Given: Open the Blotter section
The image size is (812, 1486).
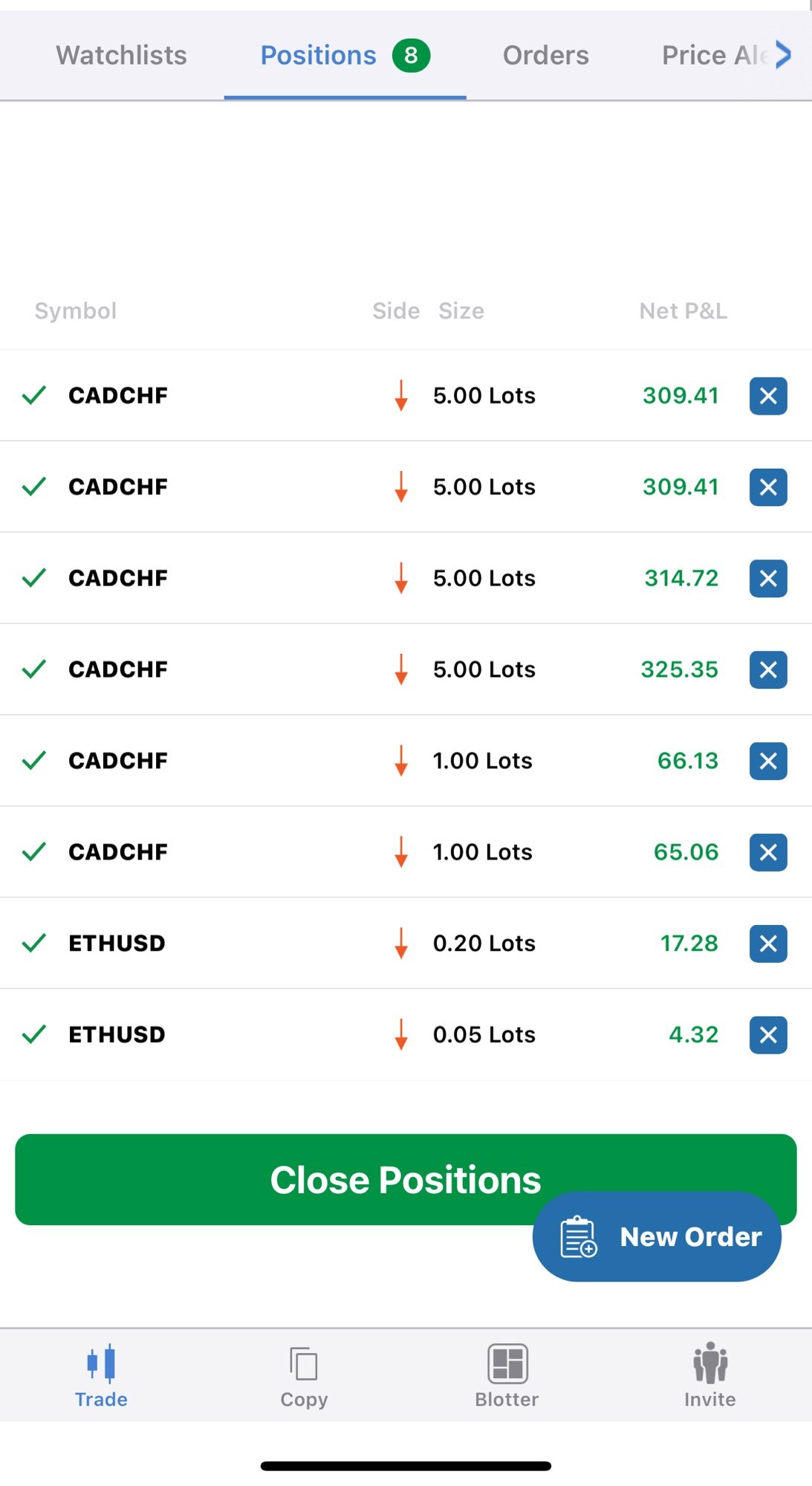Looking at the screenshot, I should tap(507, 1376).
